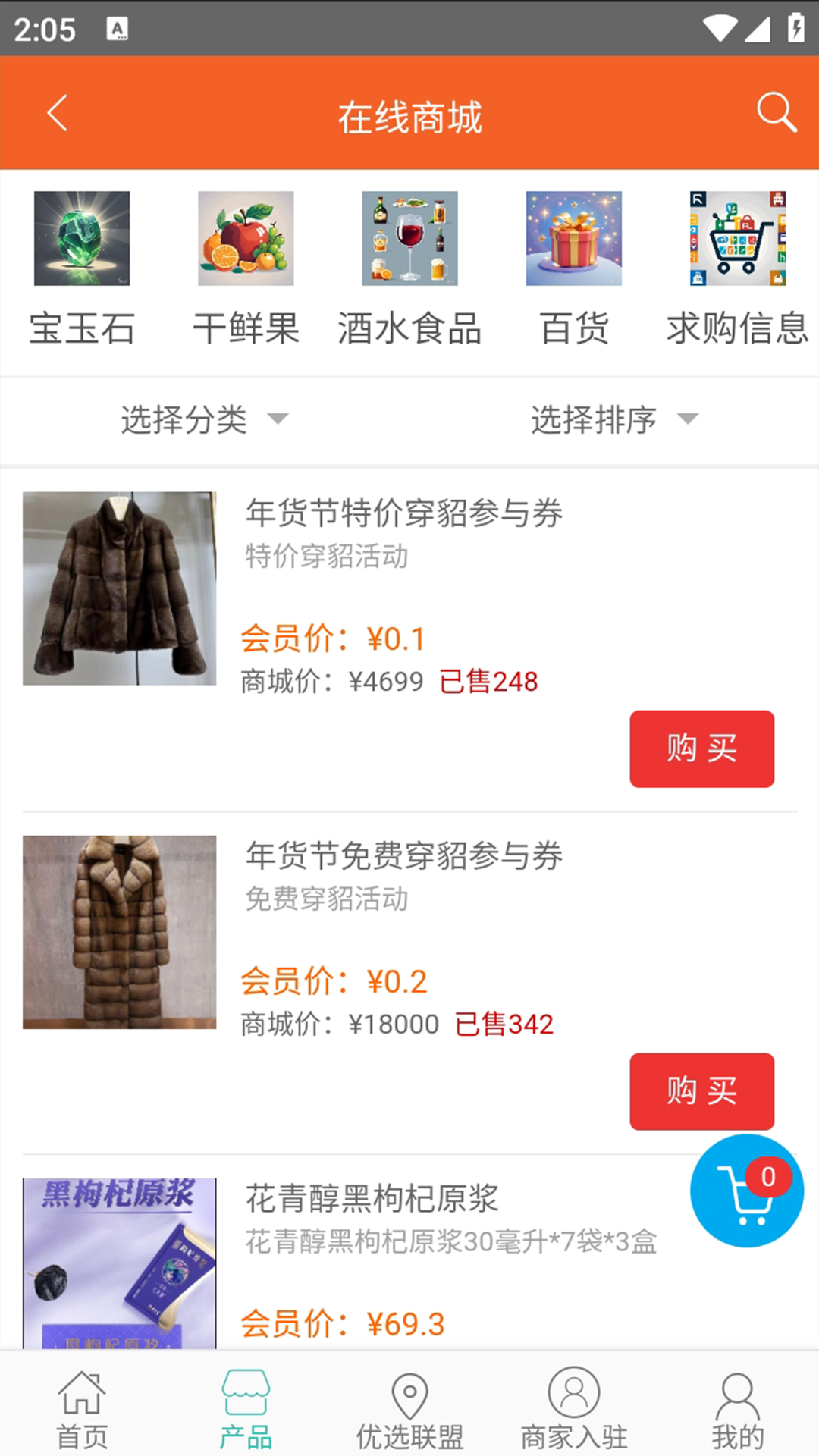Switch to the 首页 tab

82,1407
